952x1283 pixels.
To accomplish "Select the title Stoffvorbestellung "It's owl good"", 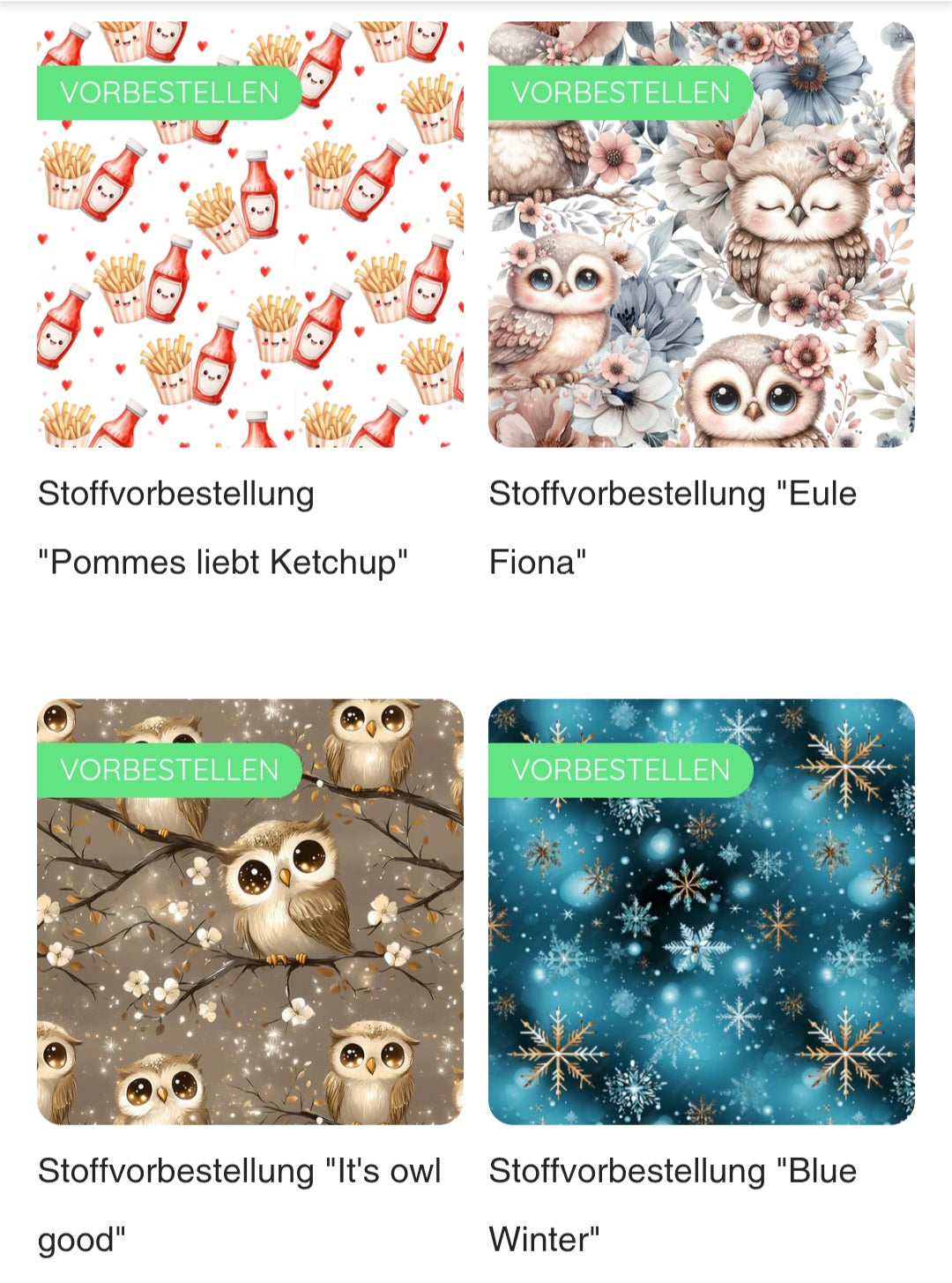I will click(238, 1204).
